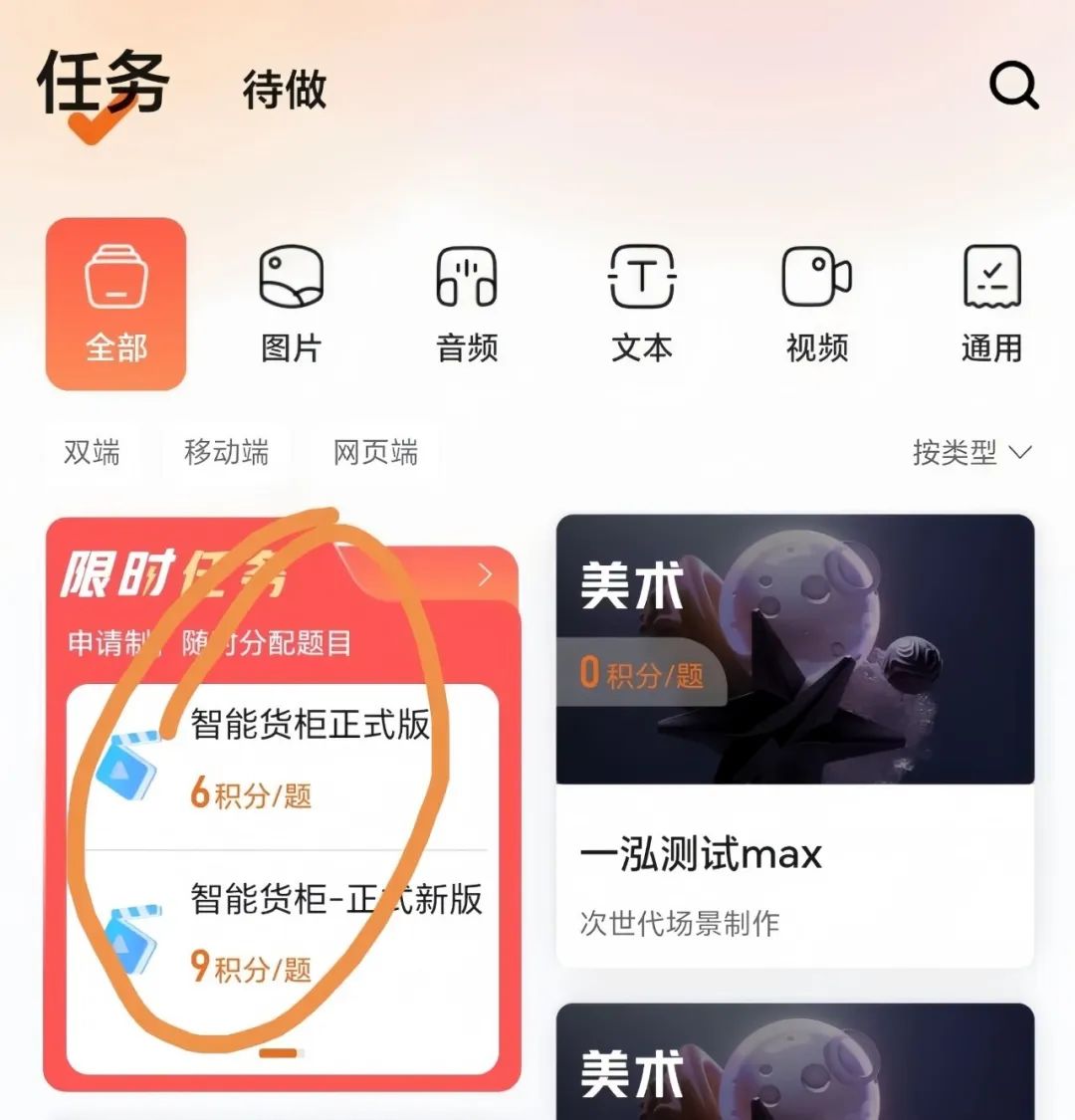This screenshot has width=1075, height=1120.
Task: Select the 音频 category
Action: (x=466, y=304)
